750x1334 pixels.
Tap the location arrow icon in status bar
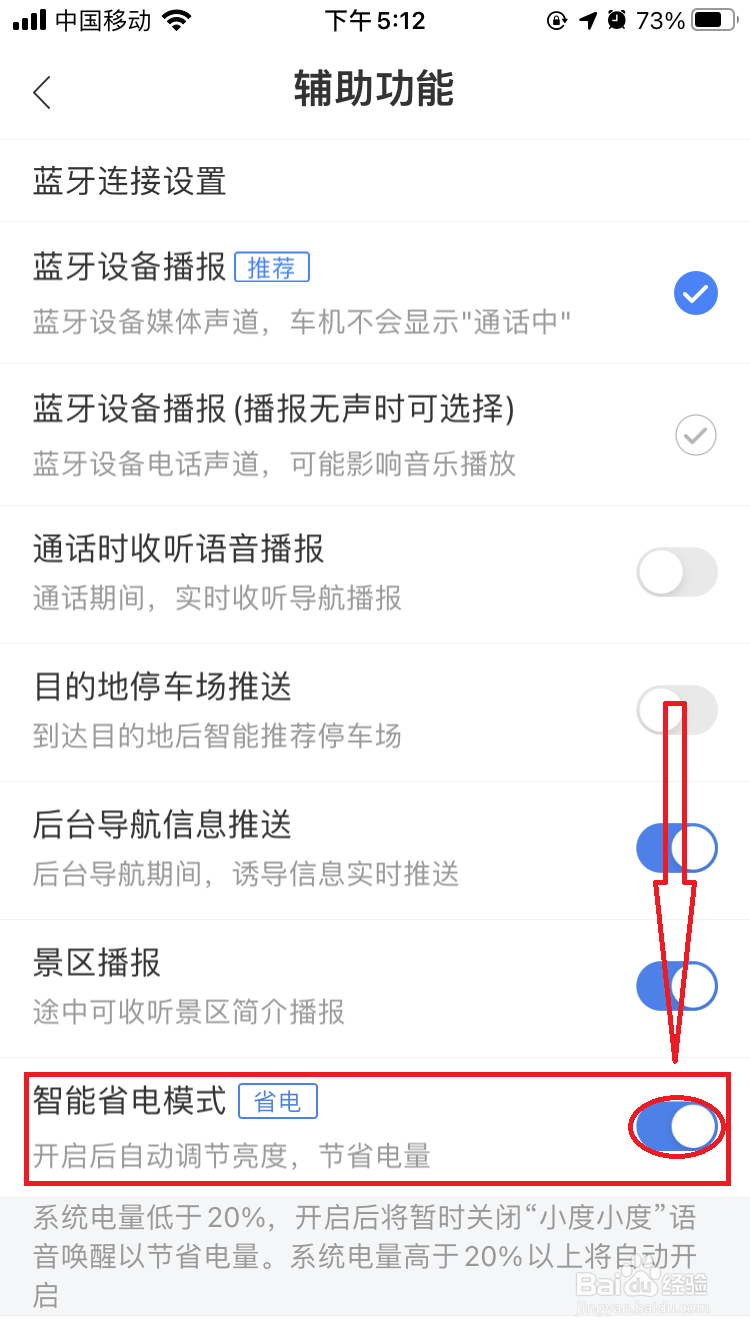586,19
